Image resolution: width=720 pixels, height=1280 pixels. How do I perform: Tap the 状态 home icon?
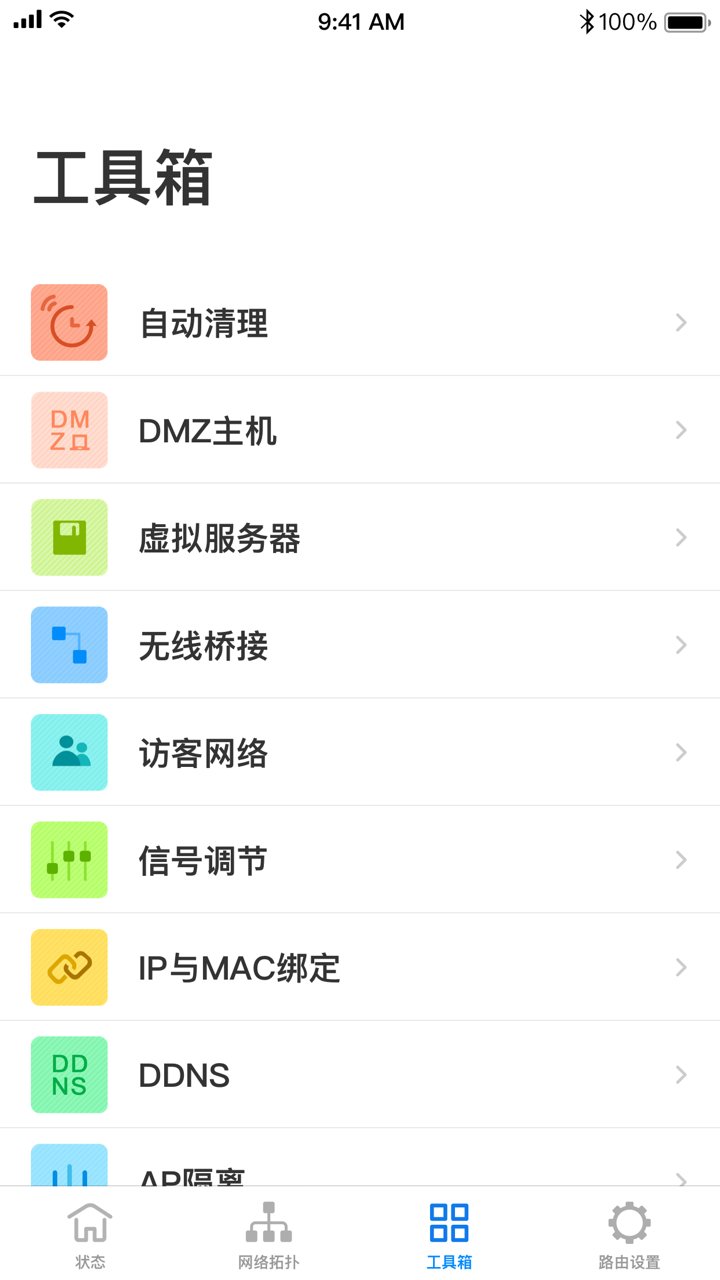pyautogui.click(x=90, y=1222)
